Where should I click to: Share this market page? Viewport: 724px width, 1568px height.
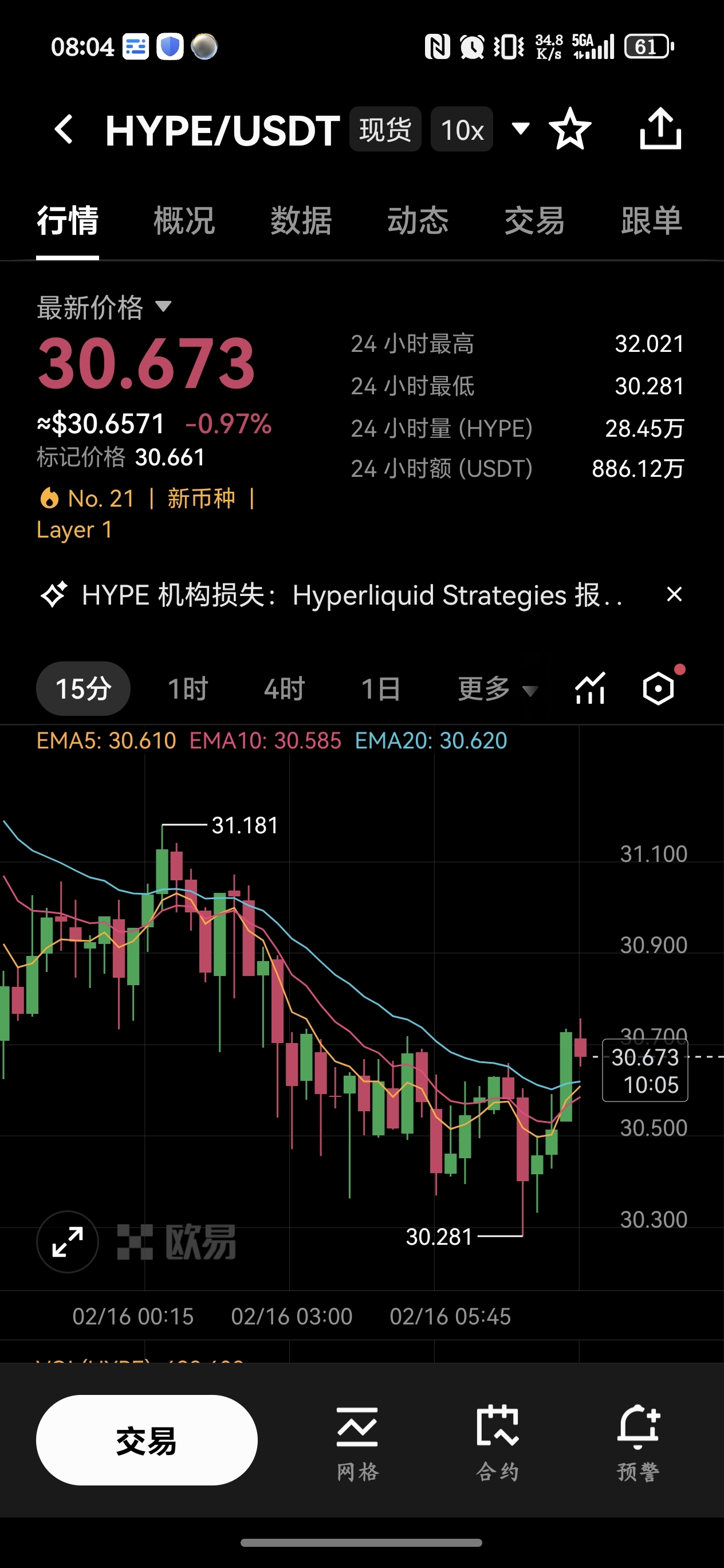[660, 129]
